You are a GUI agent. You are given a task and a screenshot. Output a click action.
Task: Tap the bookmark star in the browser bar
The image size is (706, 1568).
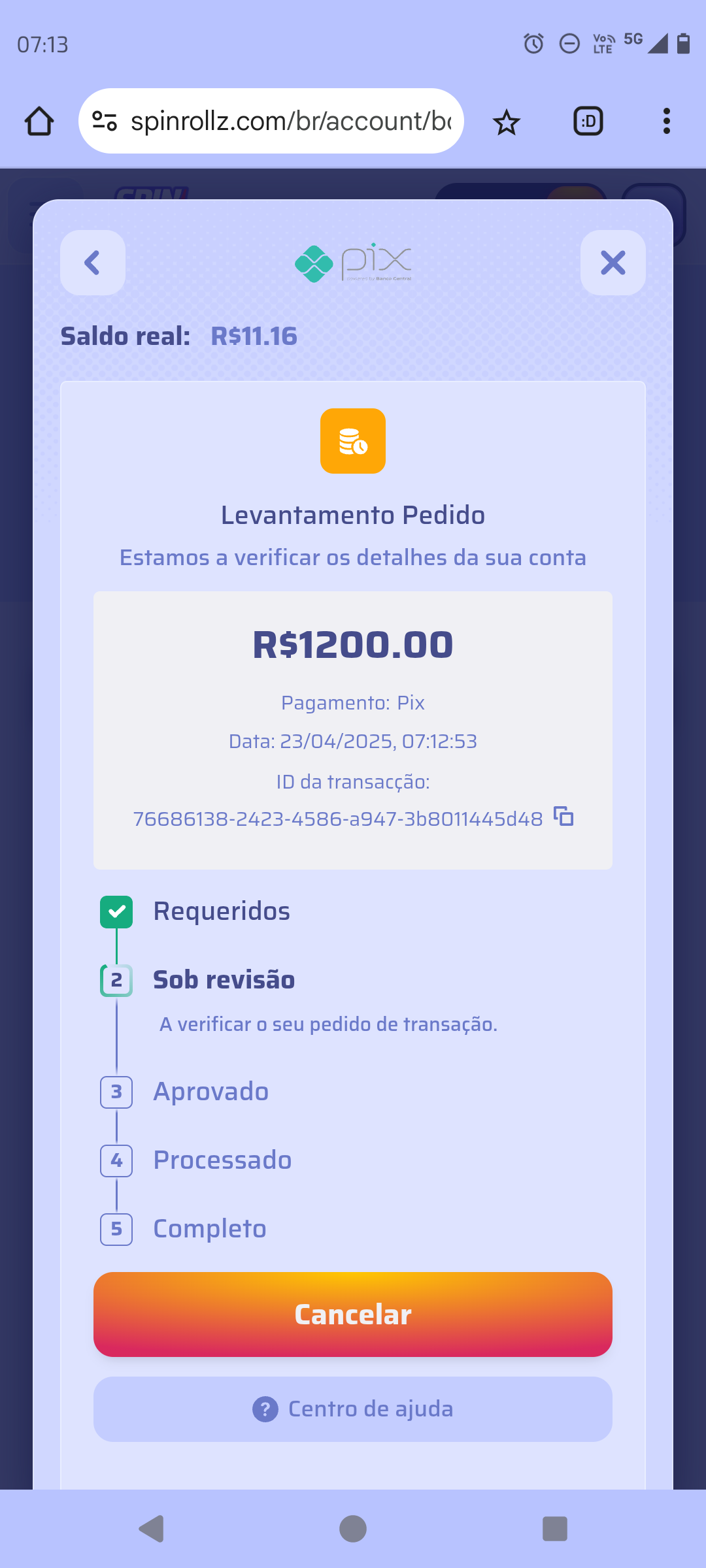coord(507,121)
